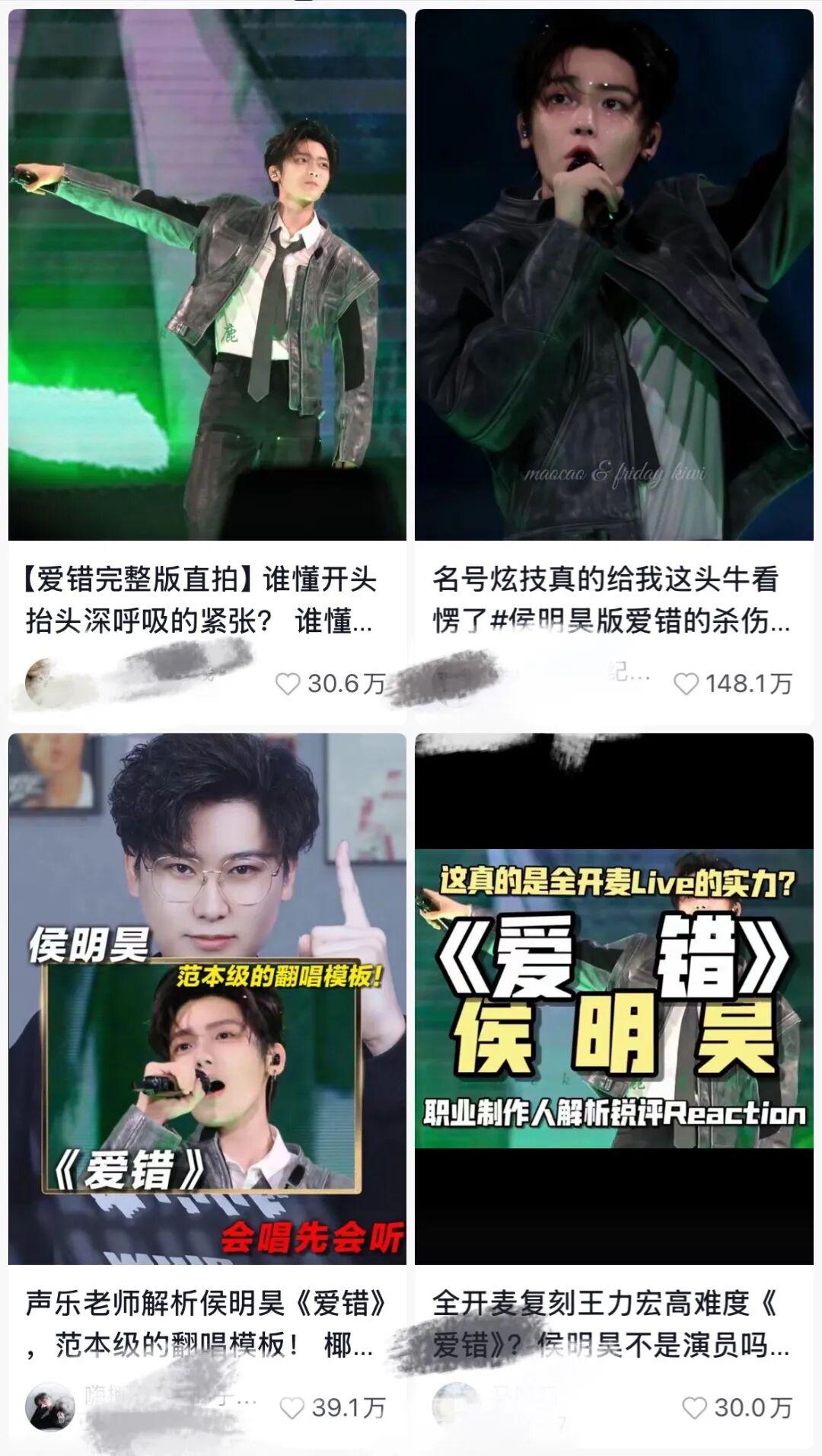Open author avatar under 爱错完整版直拍 post
The image size is (822, 1456).
(x=43, y=682)
